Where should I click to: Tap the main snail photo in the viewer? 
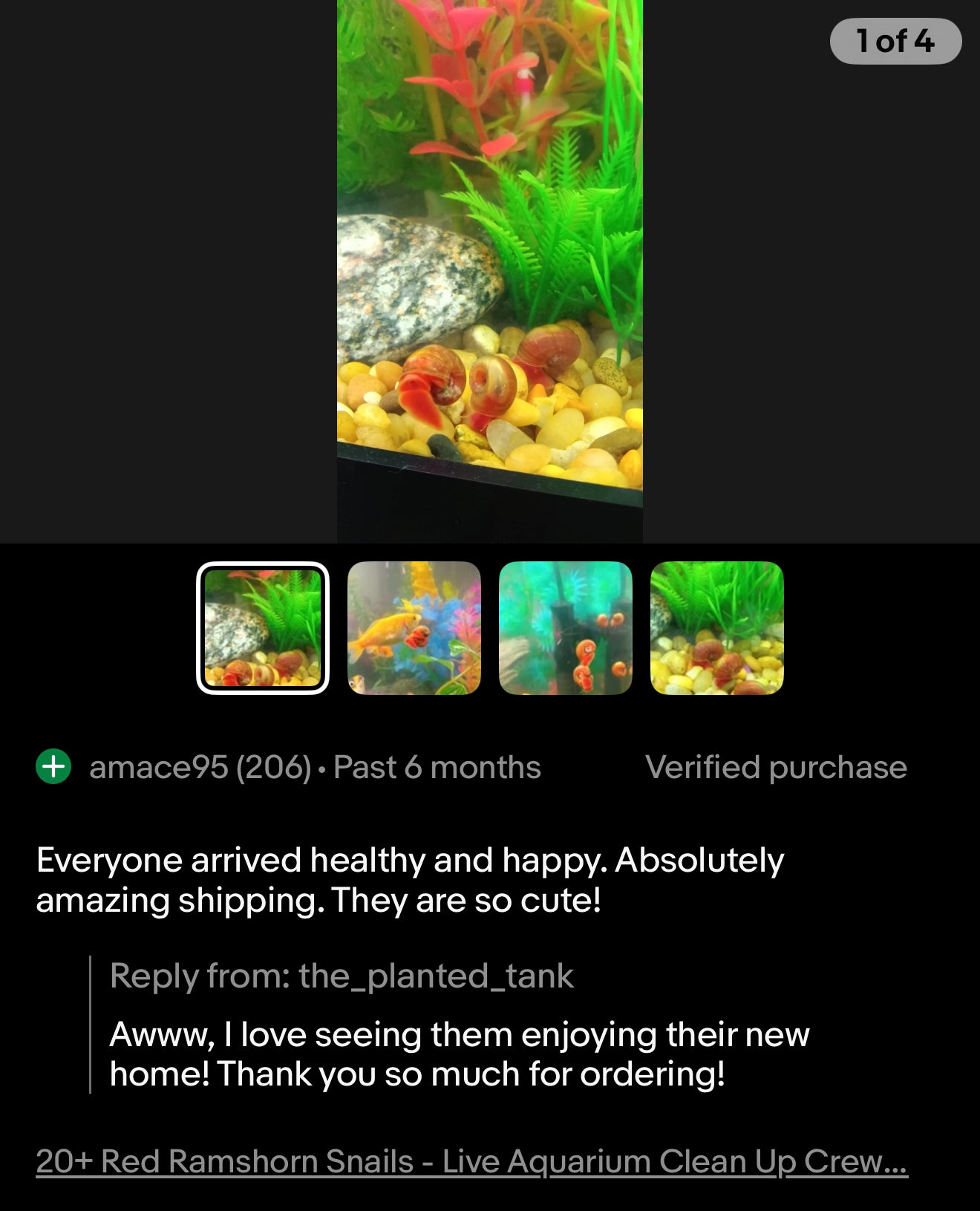490,271
